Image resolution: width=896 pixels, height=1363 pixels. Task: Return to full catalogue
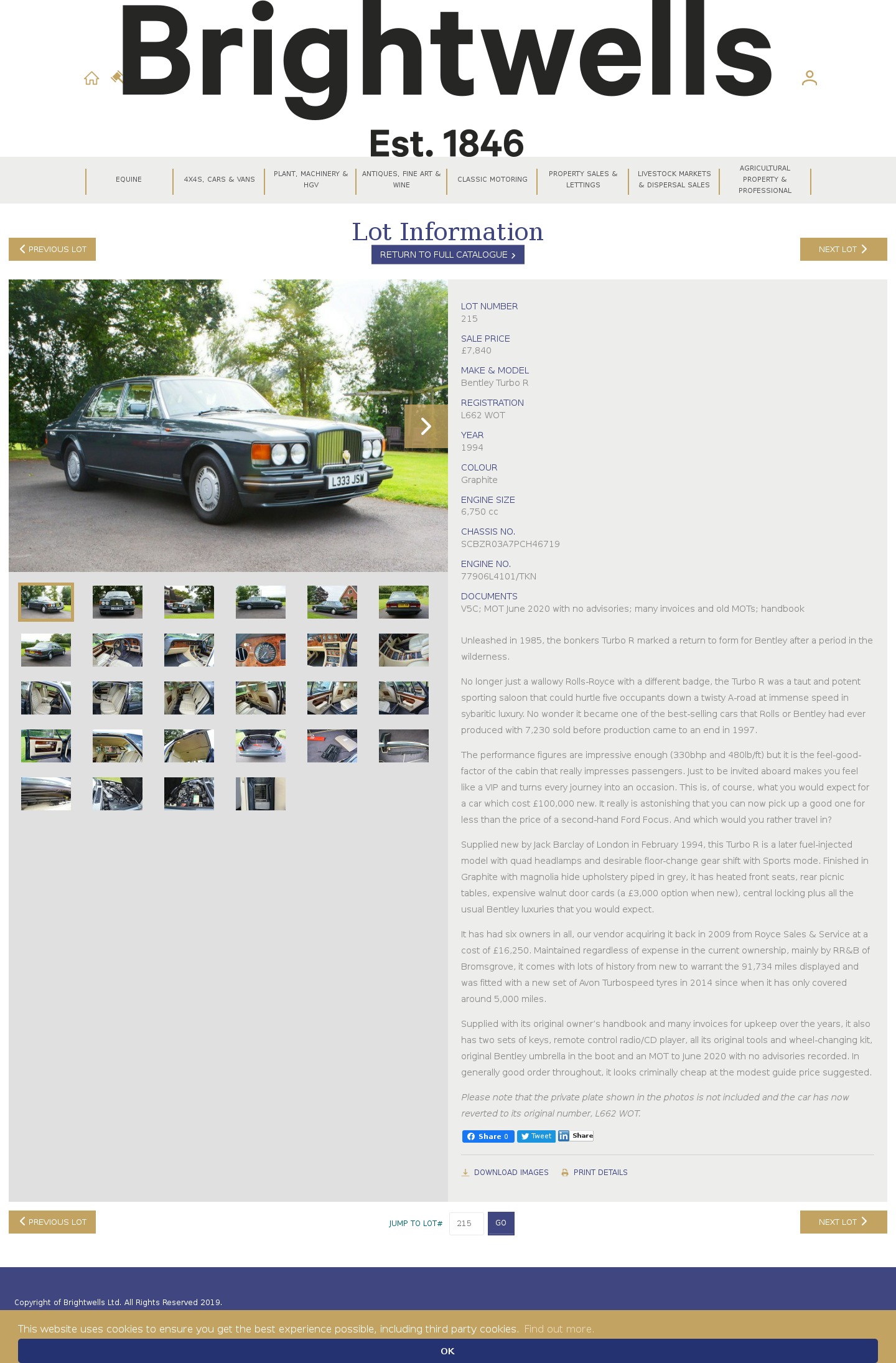point(447,255)
